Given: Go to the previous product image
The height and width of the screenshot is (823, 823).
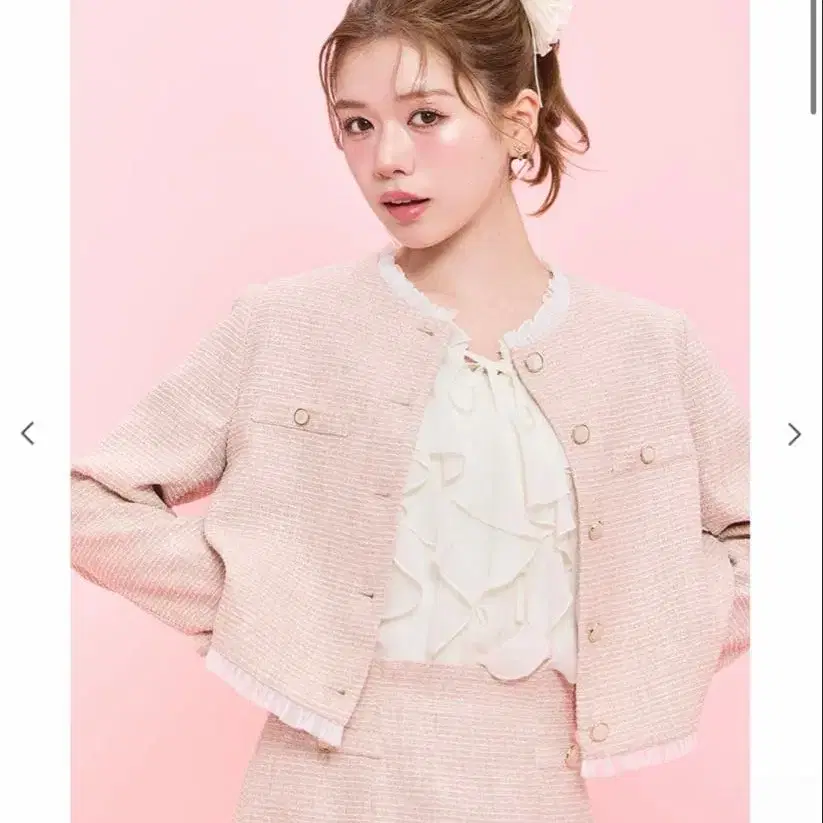Looking at the screenshot, I should pyautogui.click(x=28, y=434).
